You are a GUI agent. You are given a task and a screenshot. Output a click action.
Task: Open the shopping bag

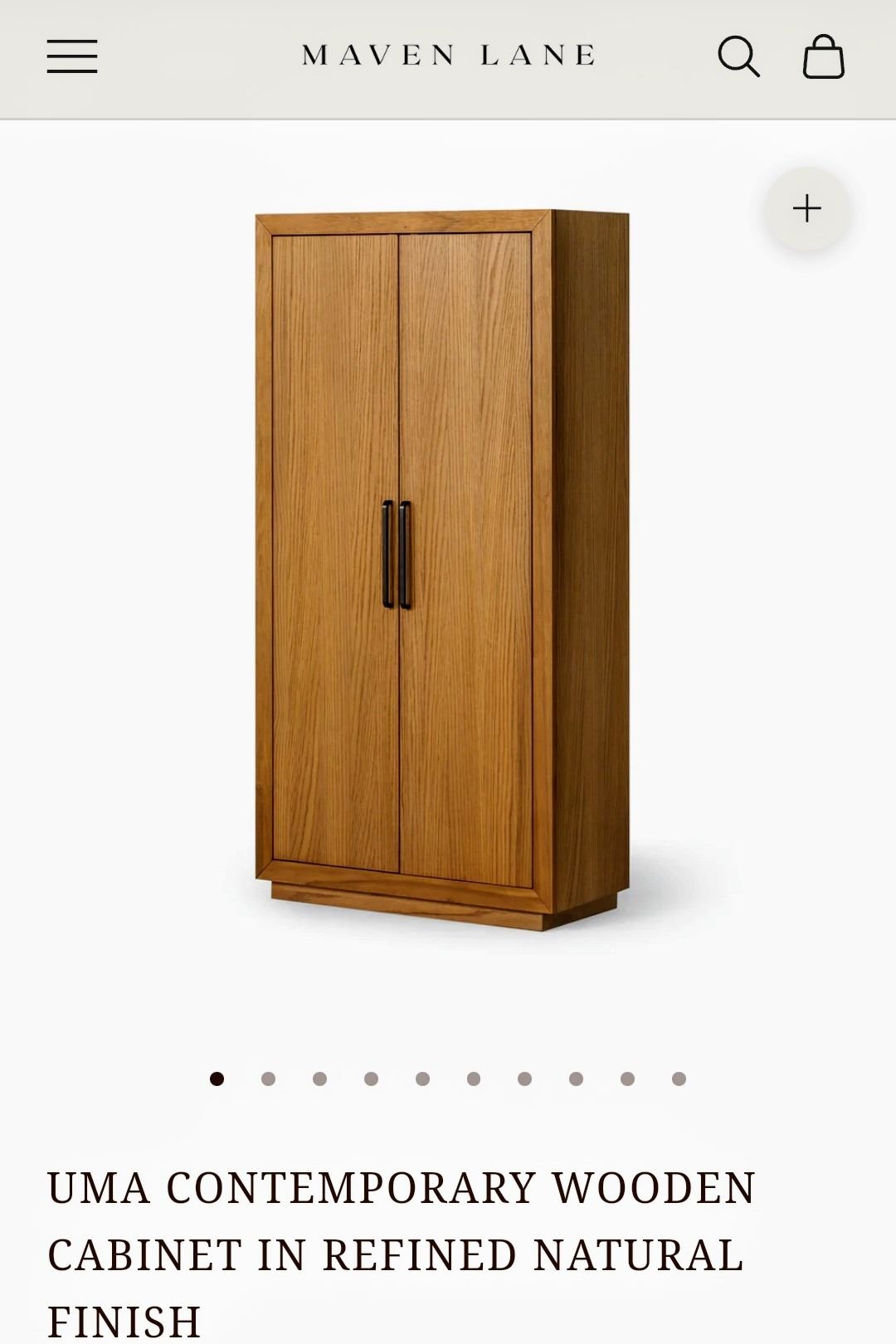823,56
